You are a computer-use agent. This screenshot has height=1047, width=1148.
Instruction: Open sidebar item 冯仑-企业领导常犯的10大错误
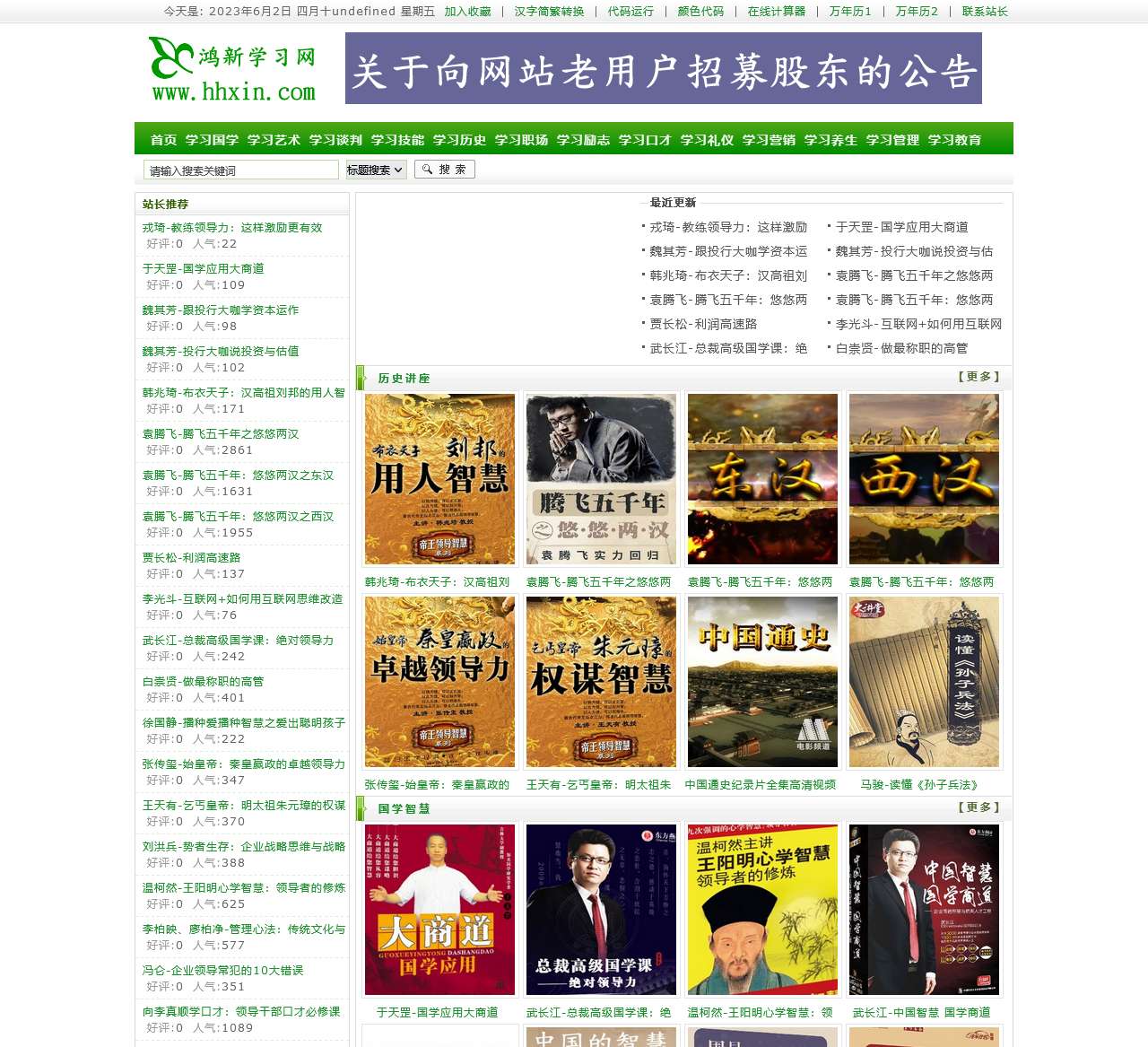(x=222, y=971)
